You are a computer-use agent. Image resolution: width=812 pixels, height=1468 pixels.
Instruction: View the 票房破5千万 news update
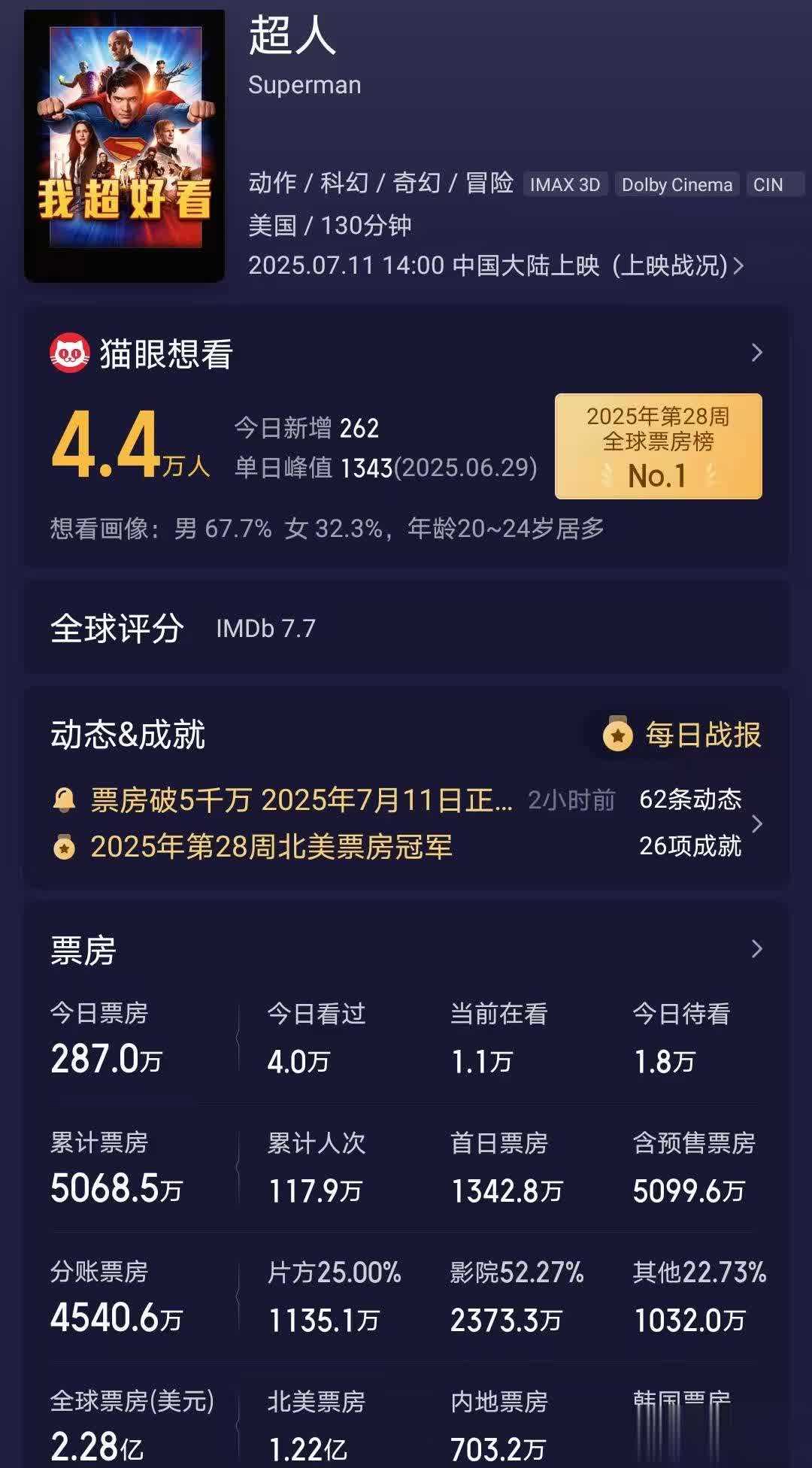[301, 800]
